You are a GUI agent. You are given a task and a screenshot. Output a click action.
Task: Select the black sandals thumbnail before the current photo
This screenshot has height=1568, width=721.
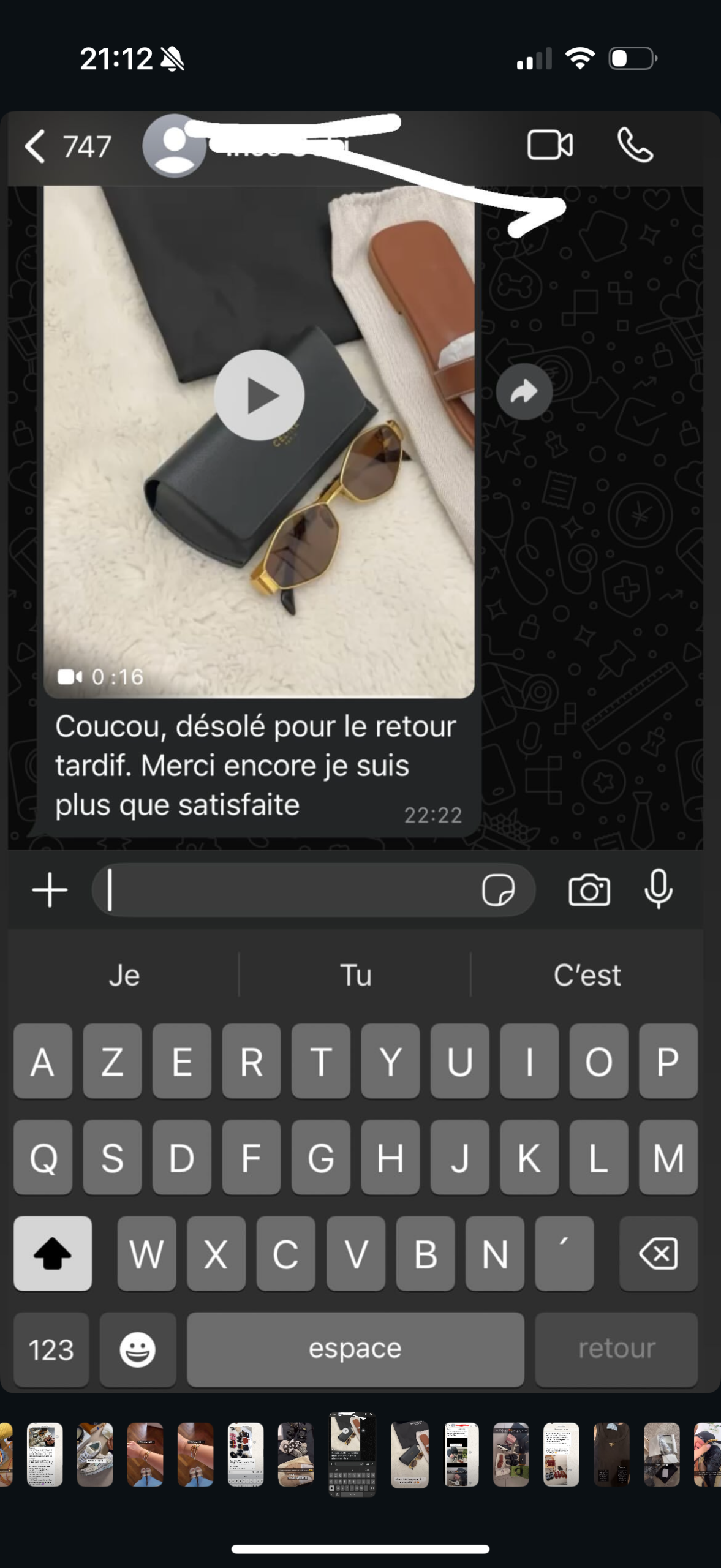click(x=296, y=1454)
